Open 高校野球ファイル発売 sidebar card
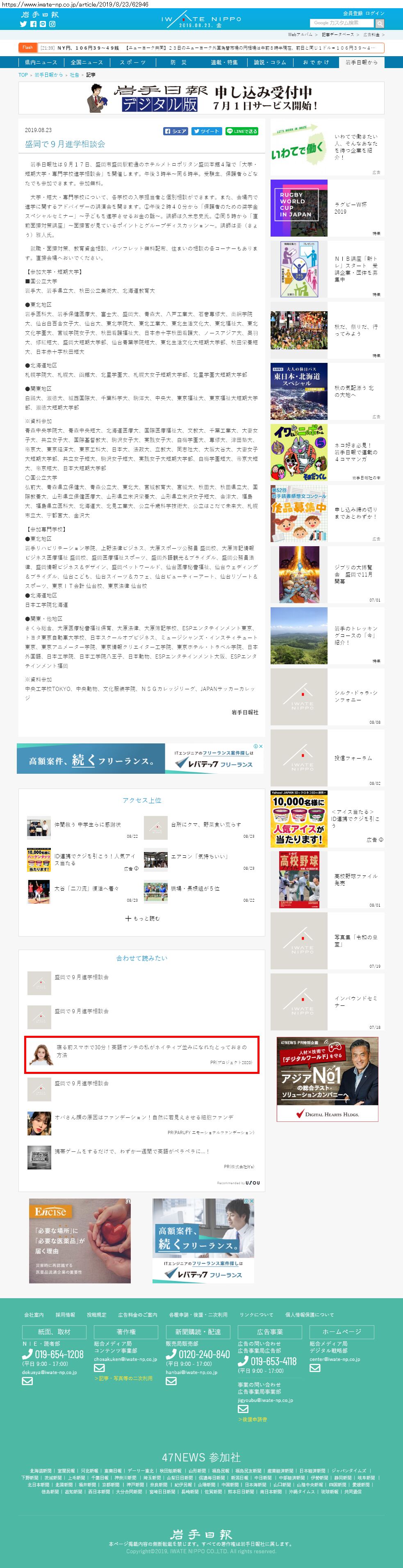The width and height of the screenshot is (403, 1568). point(327,880)
